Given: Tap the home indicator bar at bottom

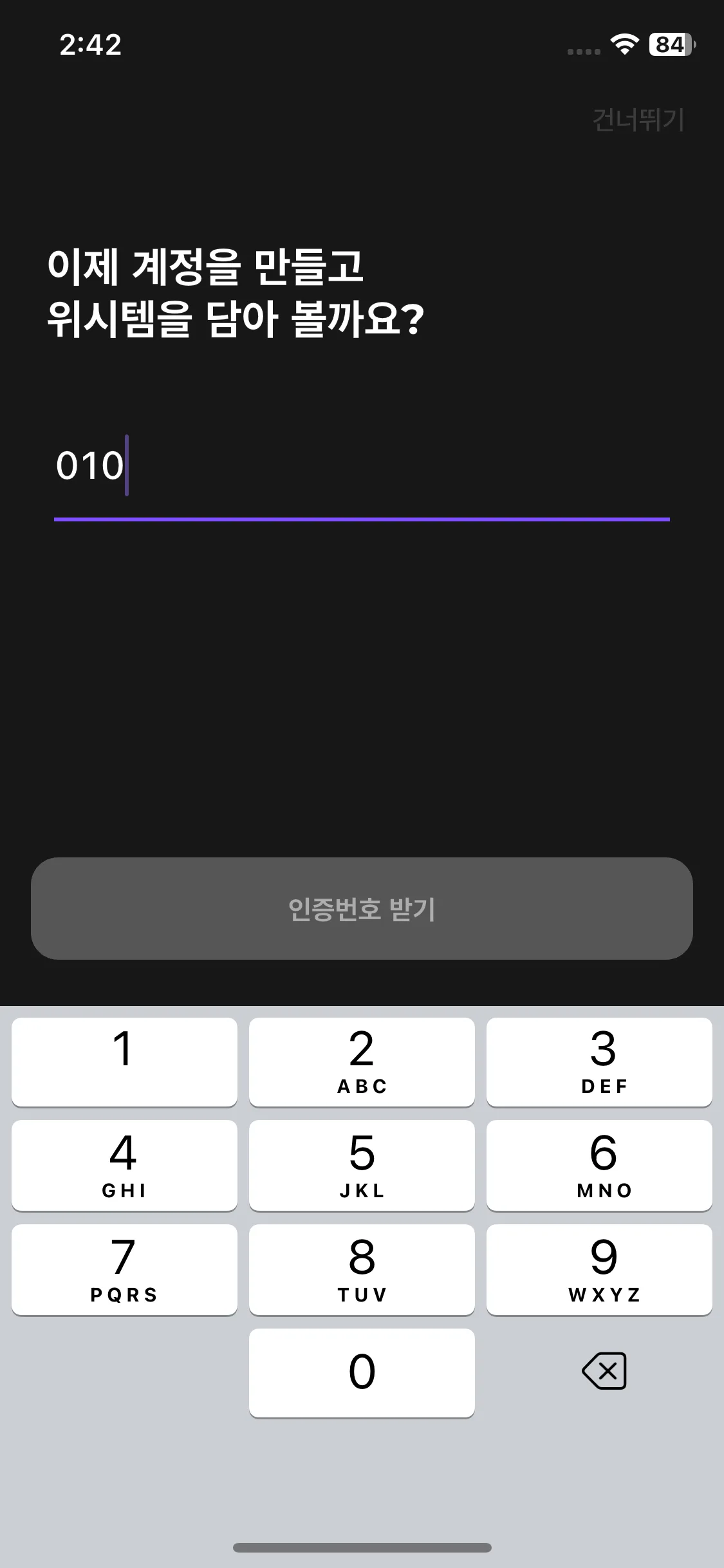Looking at the screenshot, I should [x=362, y=1547].
